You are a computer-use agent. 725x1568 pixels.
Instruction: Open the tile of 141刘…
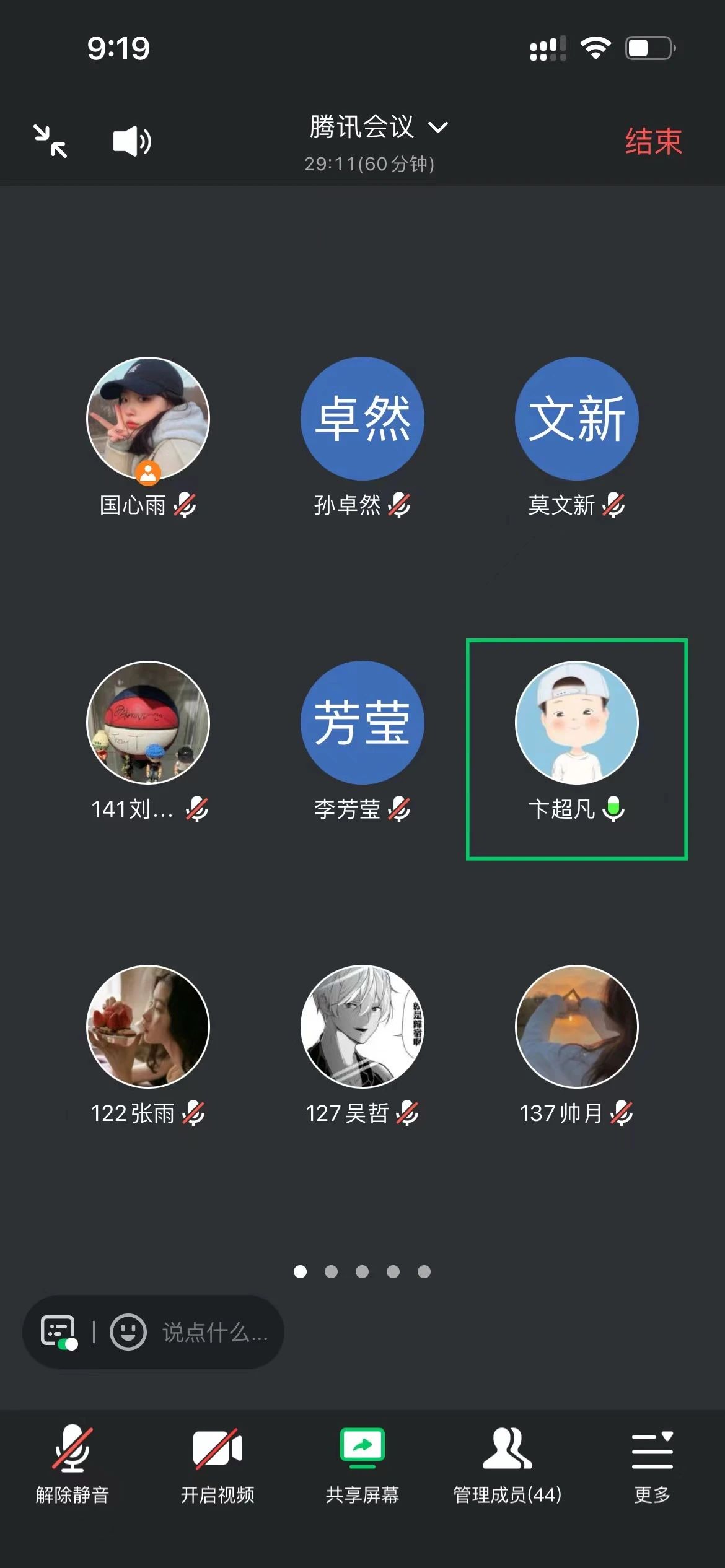pos(147,723)
